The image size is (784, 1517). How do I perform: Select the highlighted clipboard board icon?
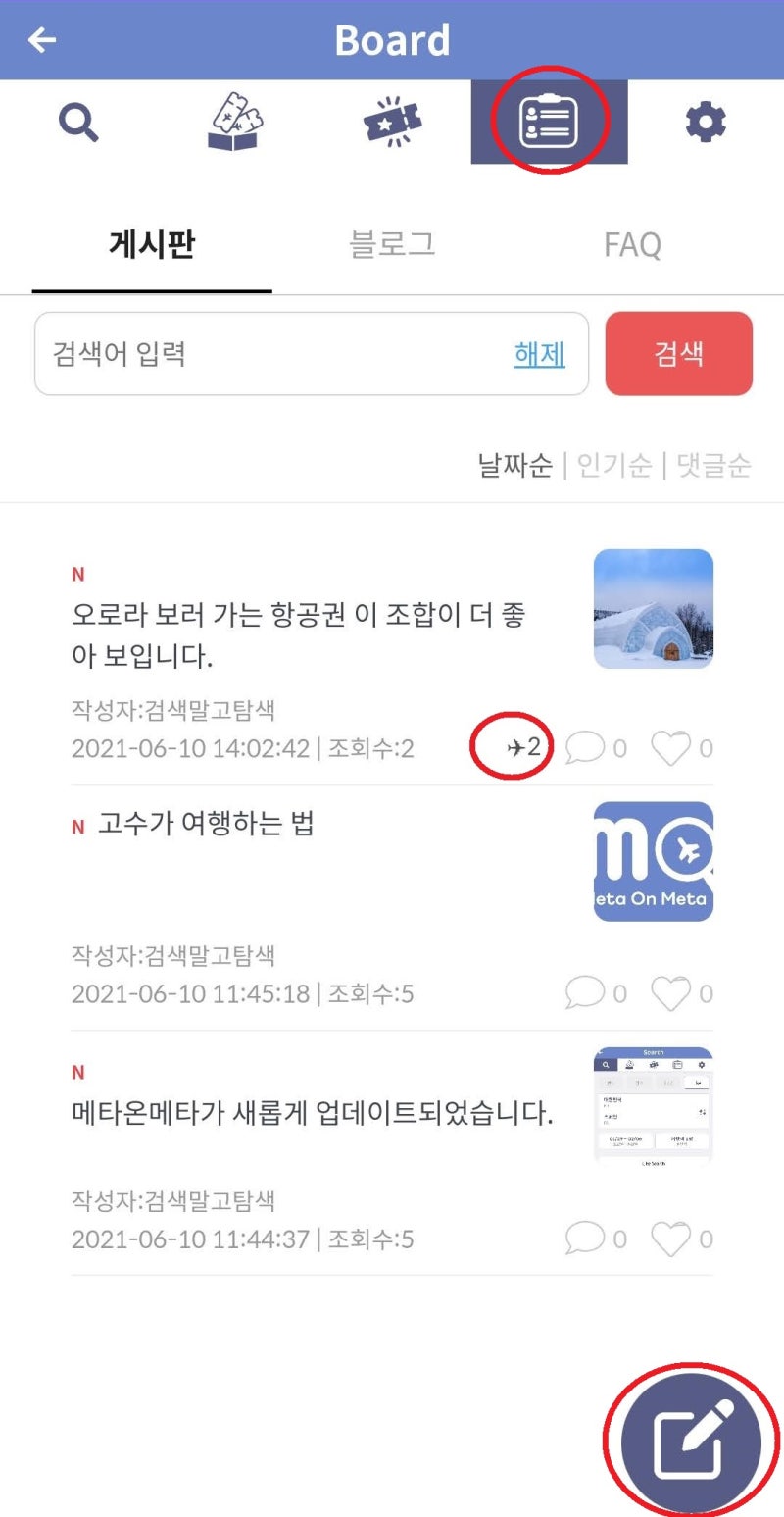pyautogui.click(x=552, y=118)
